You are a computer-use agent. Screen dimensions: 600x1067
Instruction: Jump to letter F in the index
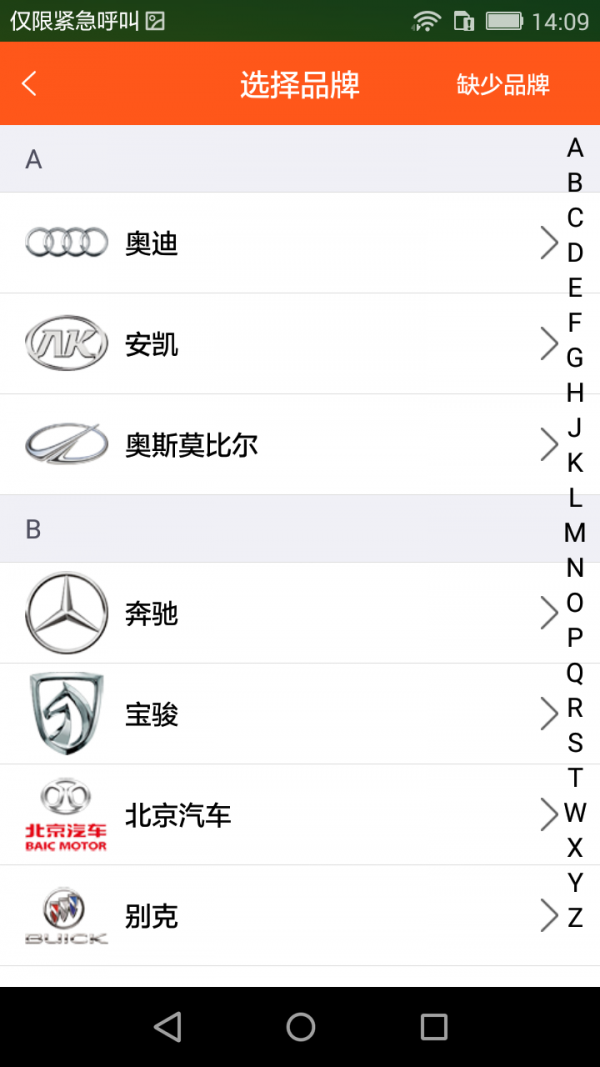[x=575, y=323]
